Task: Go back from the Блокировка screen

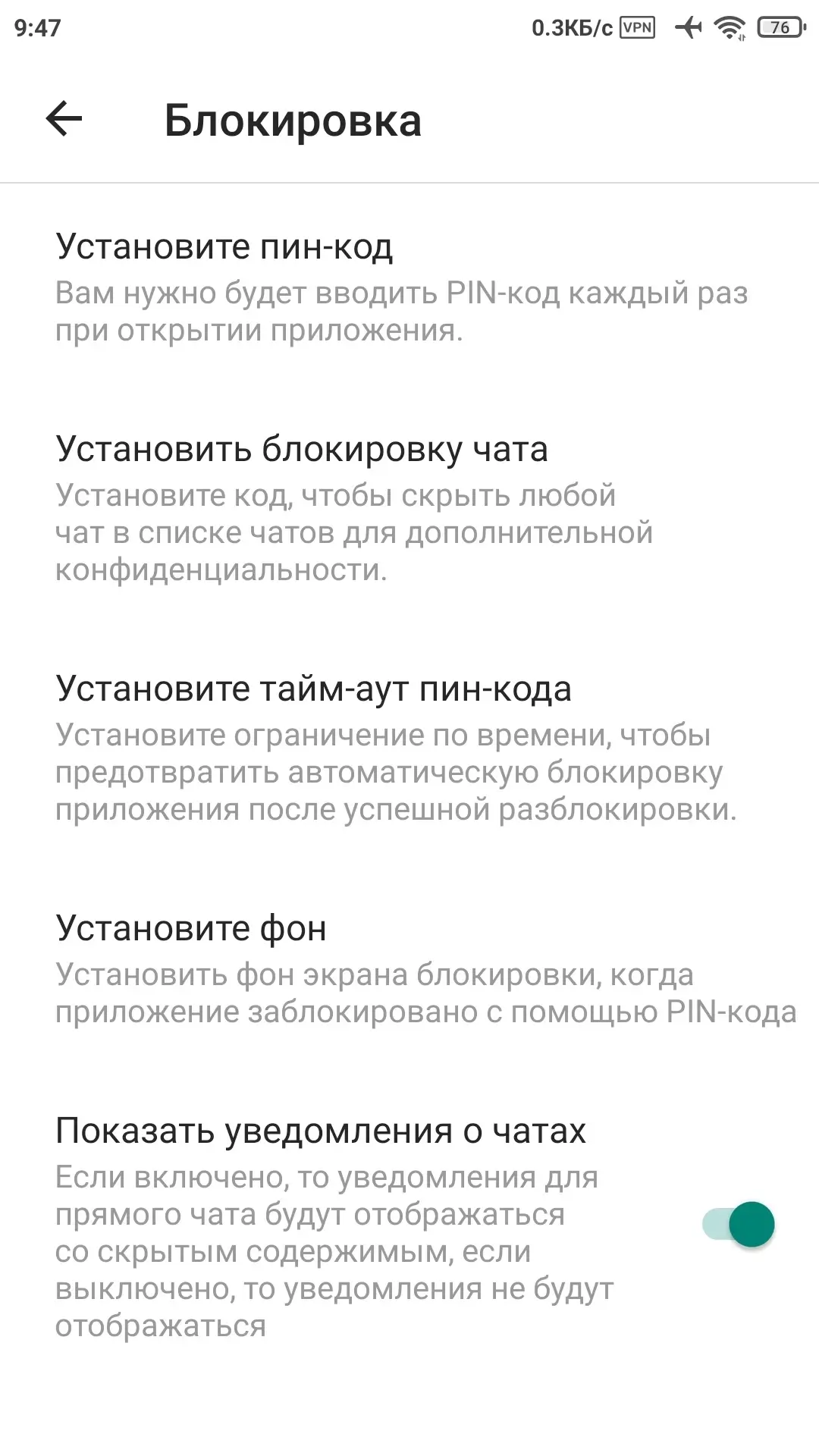Action: click(x=64, y=120)
